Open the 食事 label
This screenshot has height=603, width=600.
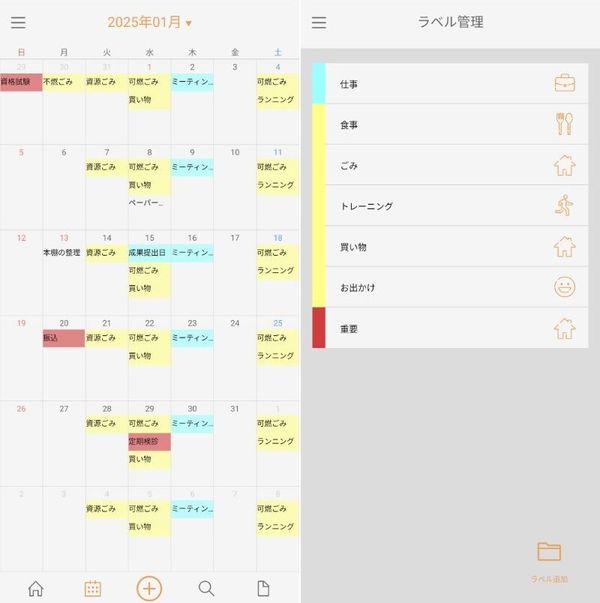(450, 124)
